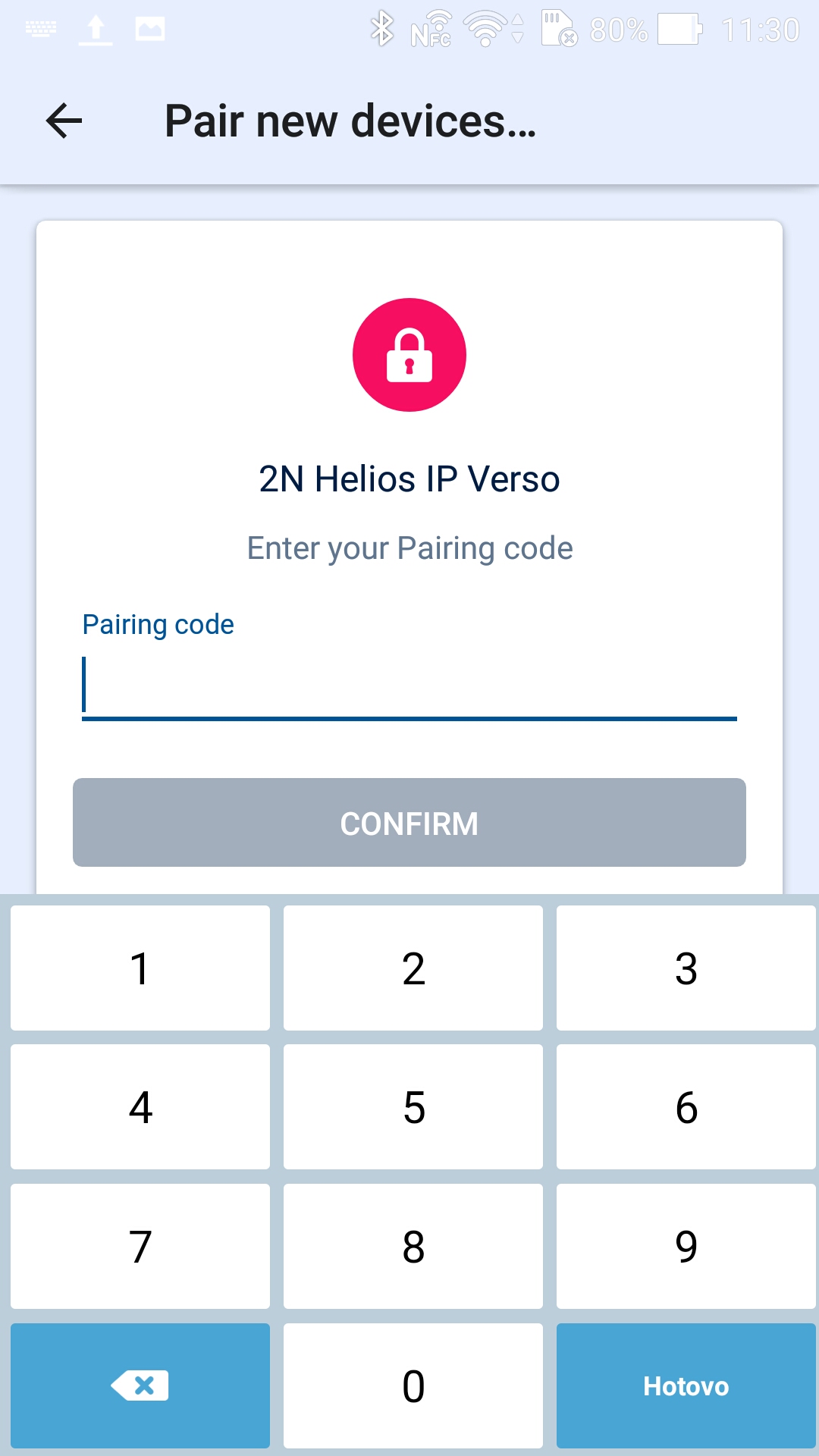Tap the CONFIRM button
This screenshot has height=1456, width=819.
(409, 823)
